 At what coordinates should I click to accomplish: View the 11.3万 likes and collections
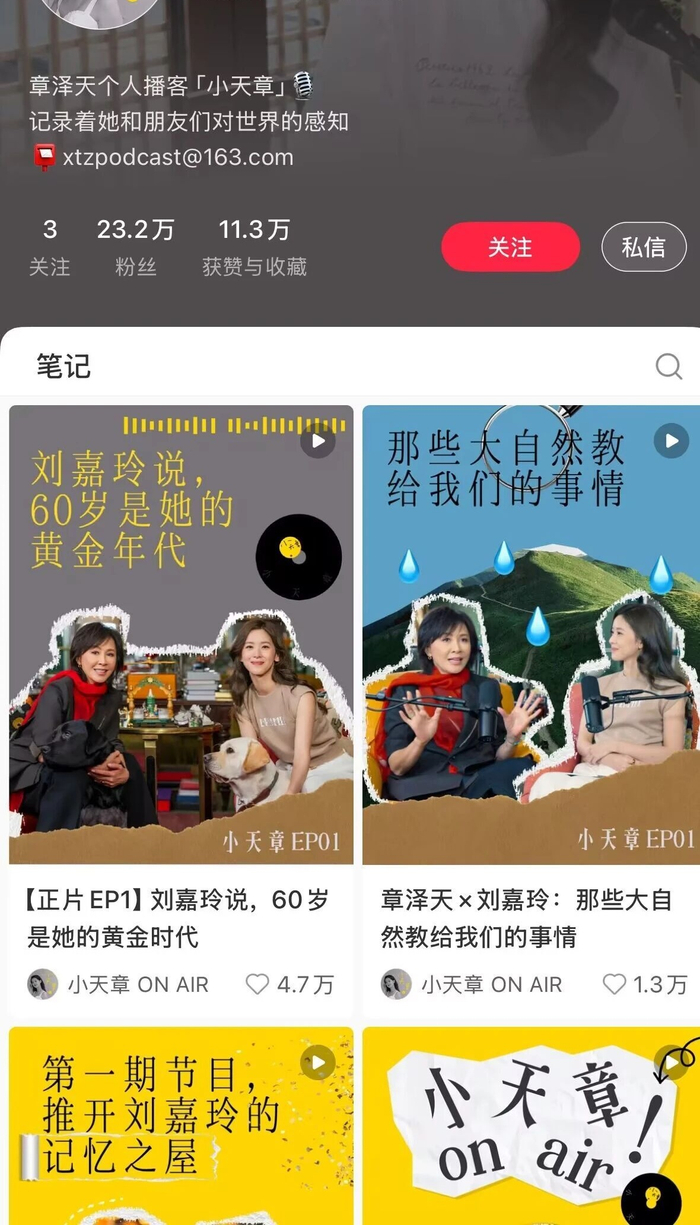[x=254, y=247]
